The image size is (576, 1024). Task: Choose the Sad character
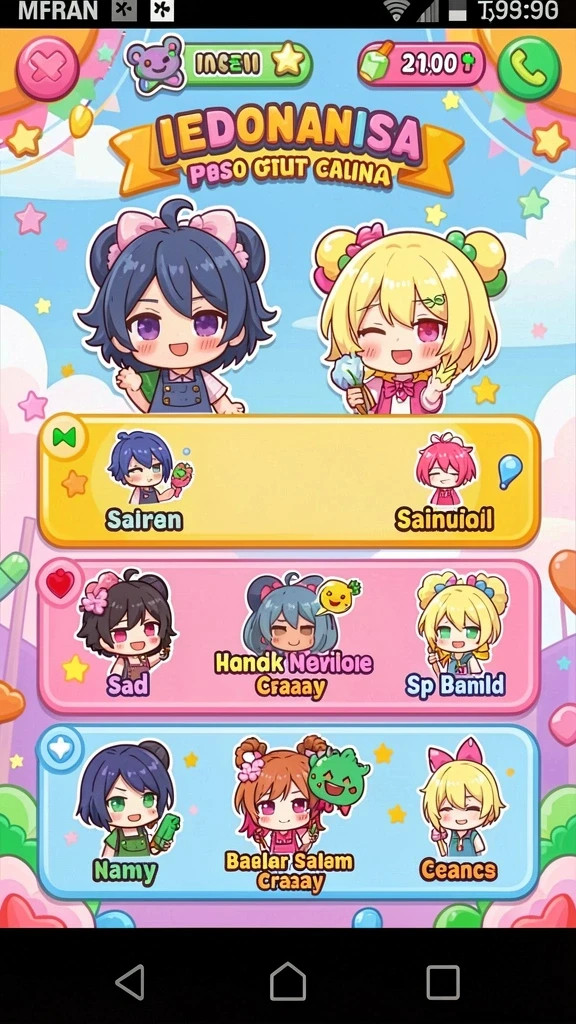pos(124,633)
